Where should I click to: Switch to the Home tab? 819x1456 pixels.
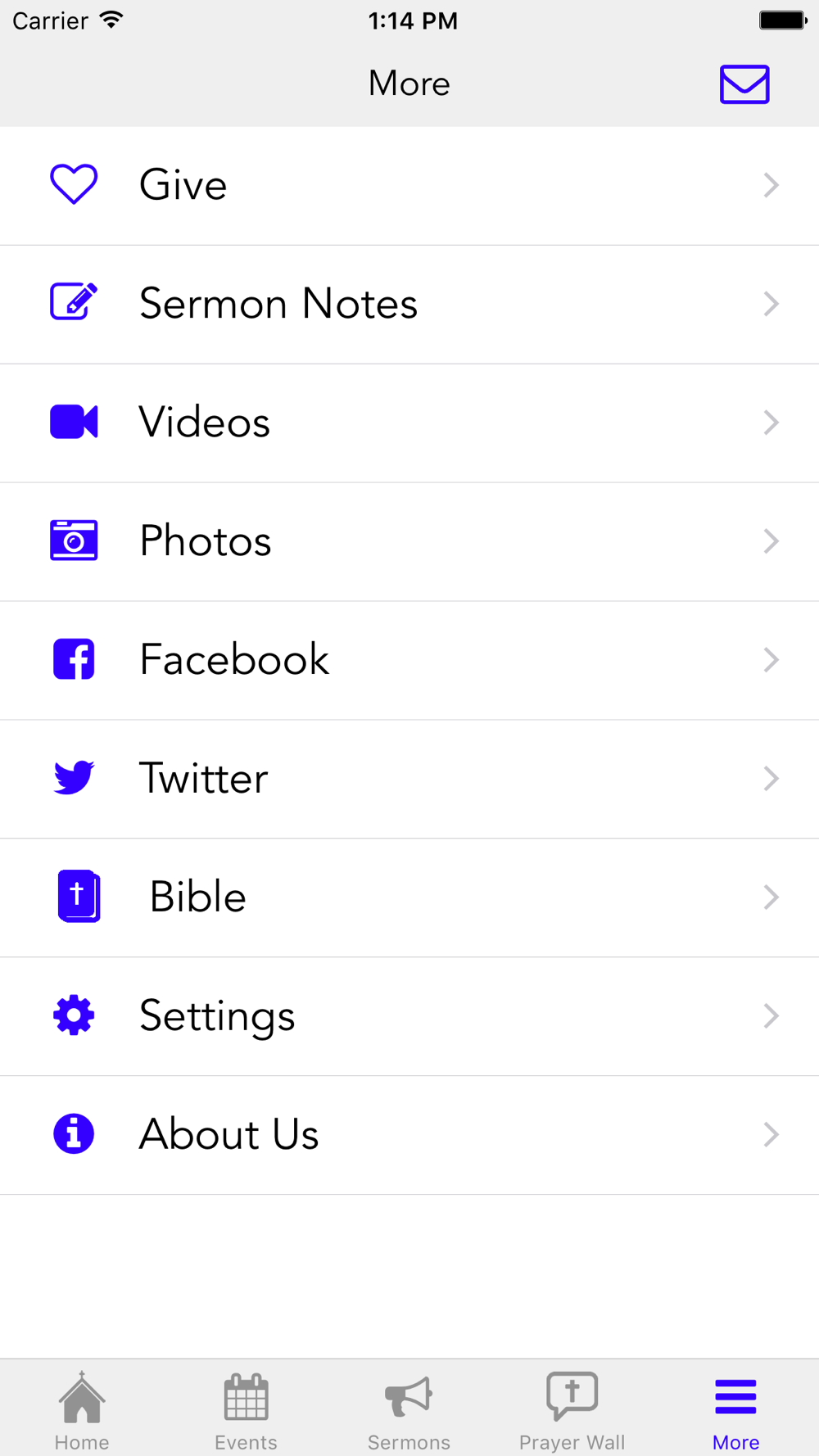[x=82, y=1410]
